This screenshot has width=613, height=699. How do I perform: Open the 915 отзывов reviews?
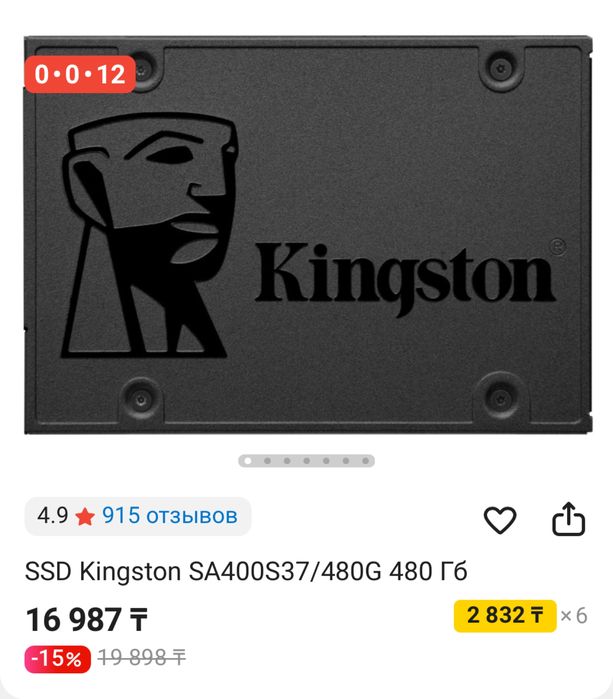click(169, 516)
